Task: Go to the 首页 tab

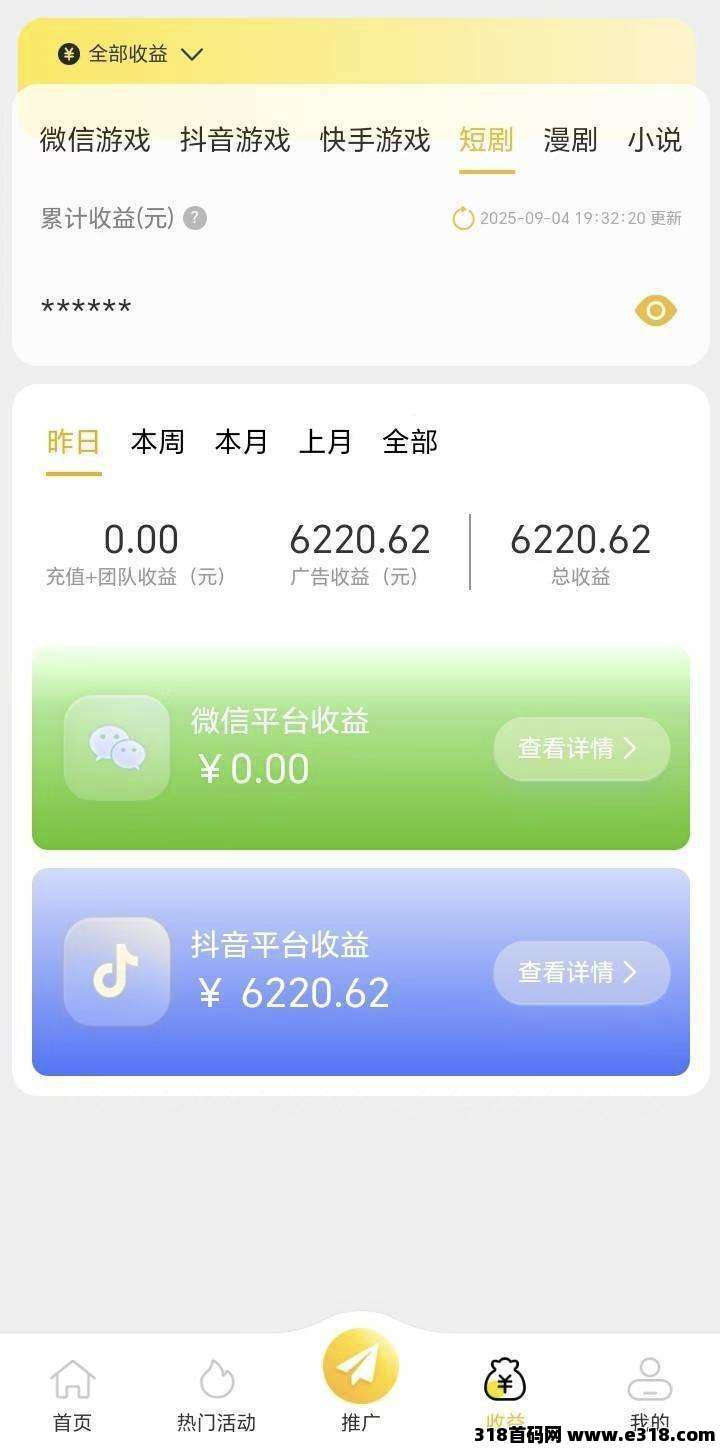Action: [72, 1394]
